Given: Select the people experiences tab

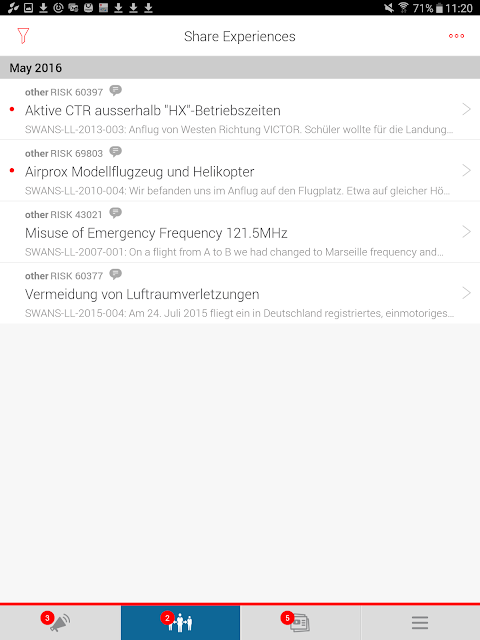Looking at the screenshot, I should (180, 622).
